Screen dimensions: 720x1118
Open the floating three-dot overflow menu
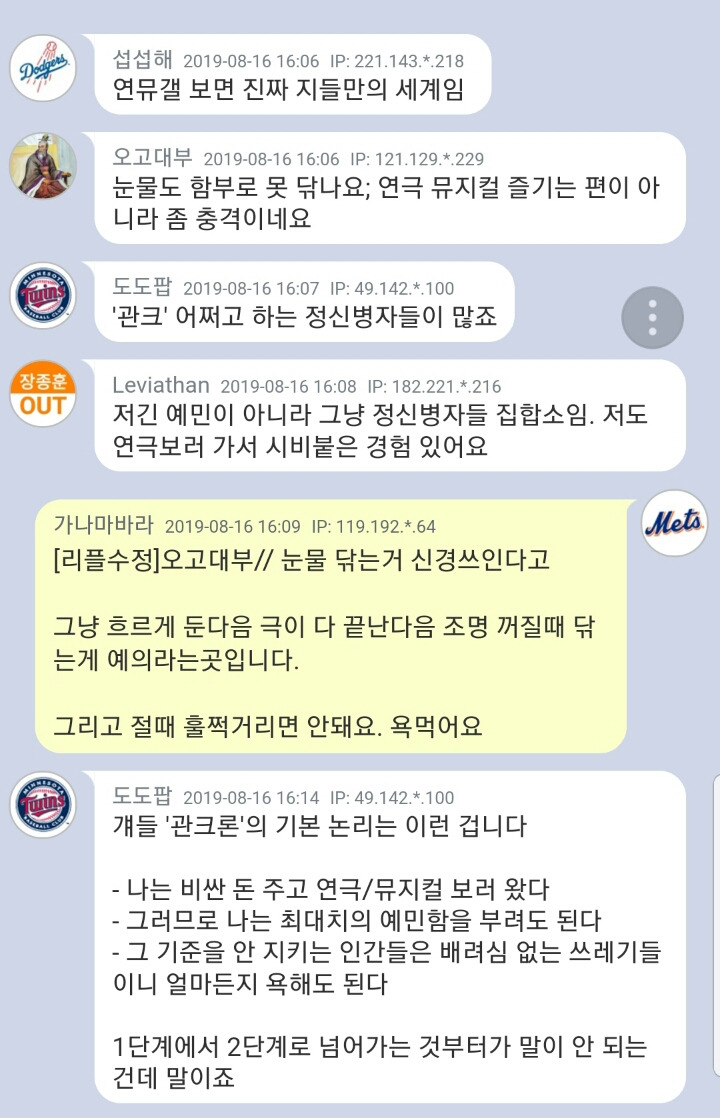tap(652, 317)
